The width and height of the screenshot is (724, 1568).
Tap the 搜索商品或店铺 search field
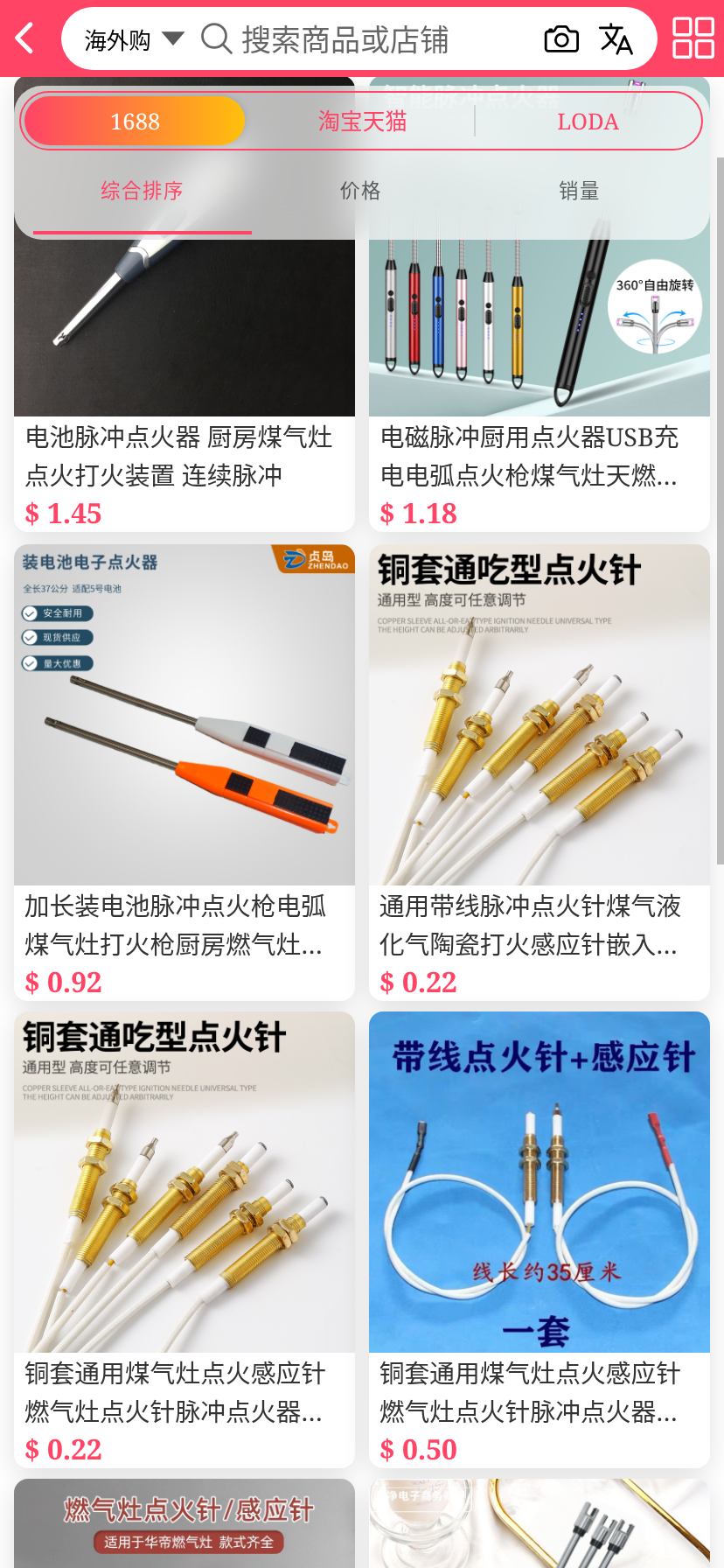367,39
